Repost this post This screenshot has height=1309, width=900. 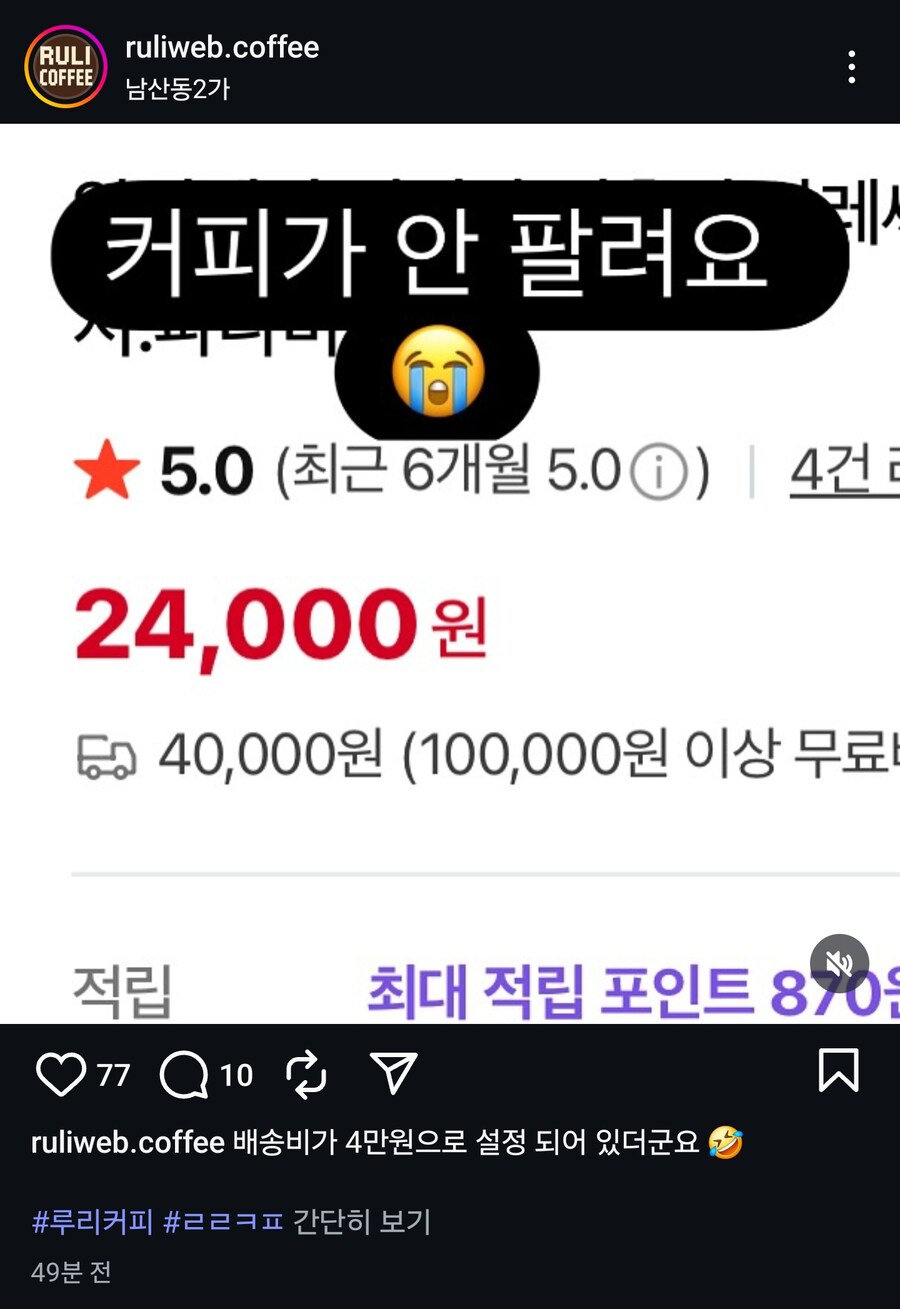coord(307,1074)
